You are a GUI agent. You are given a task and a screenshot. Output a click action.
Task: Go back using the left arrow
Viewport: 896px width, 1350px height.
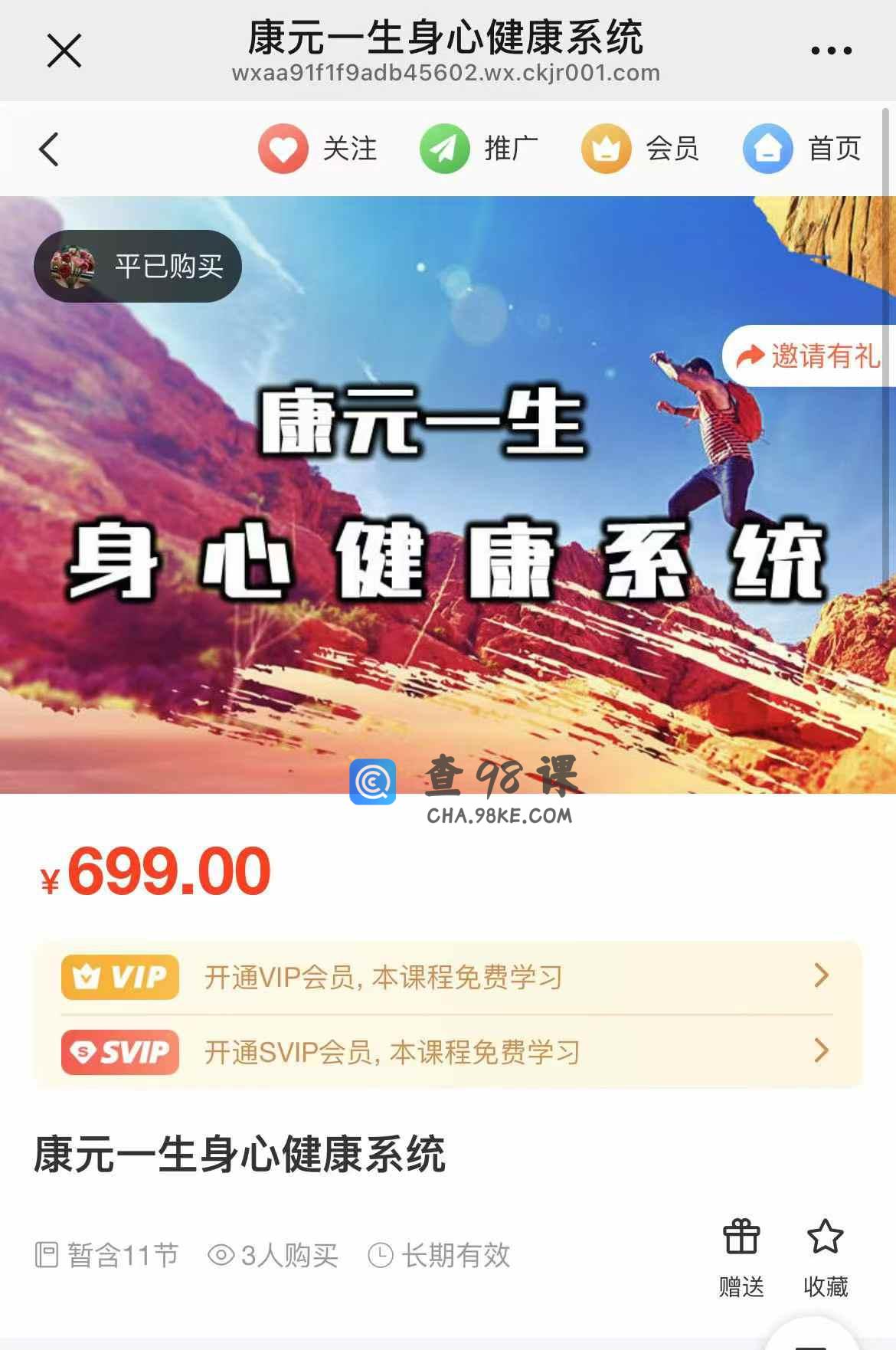[x=49, y=149]
